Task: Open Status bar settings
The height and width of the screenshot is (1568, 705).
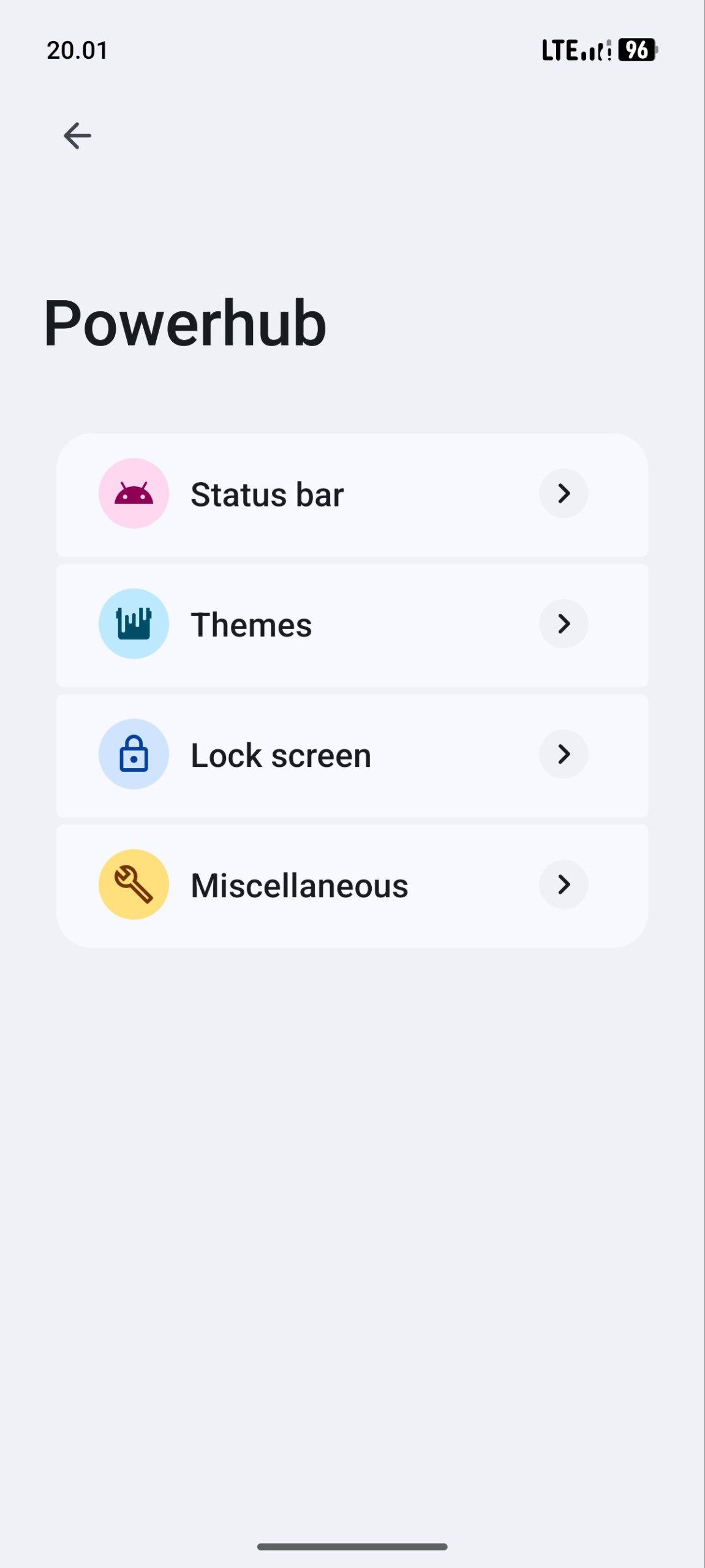Action: coord(352,495)
